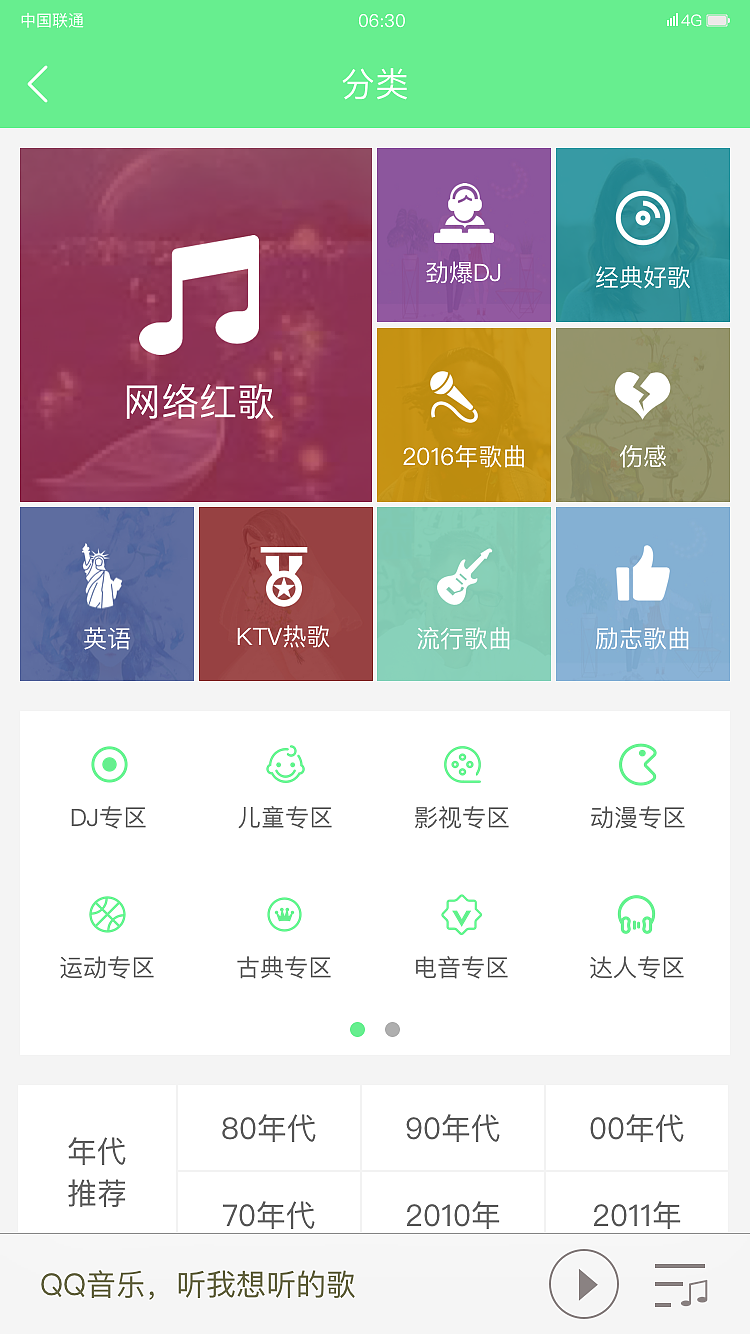Open the 影视专区 film and TV zone
The height and width of the screenshot is (1334, 750).
[462, 785]
